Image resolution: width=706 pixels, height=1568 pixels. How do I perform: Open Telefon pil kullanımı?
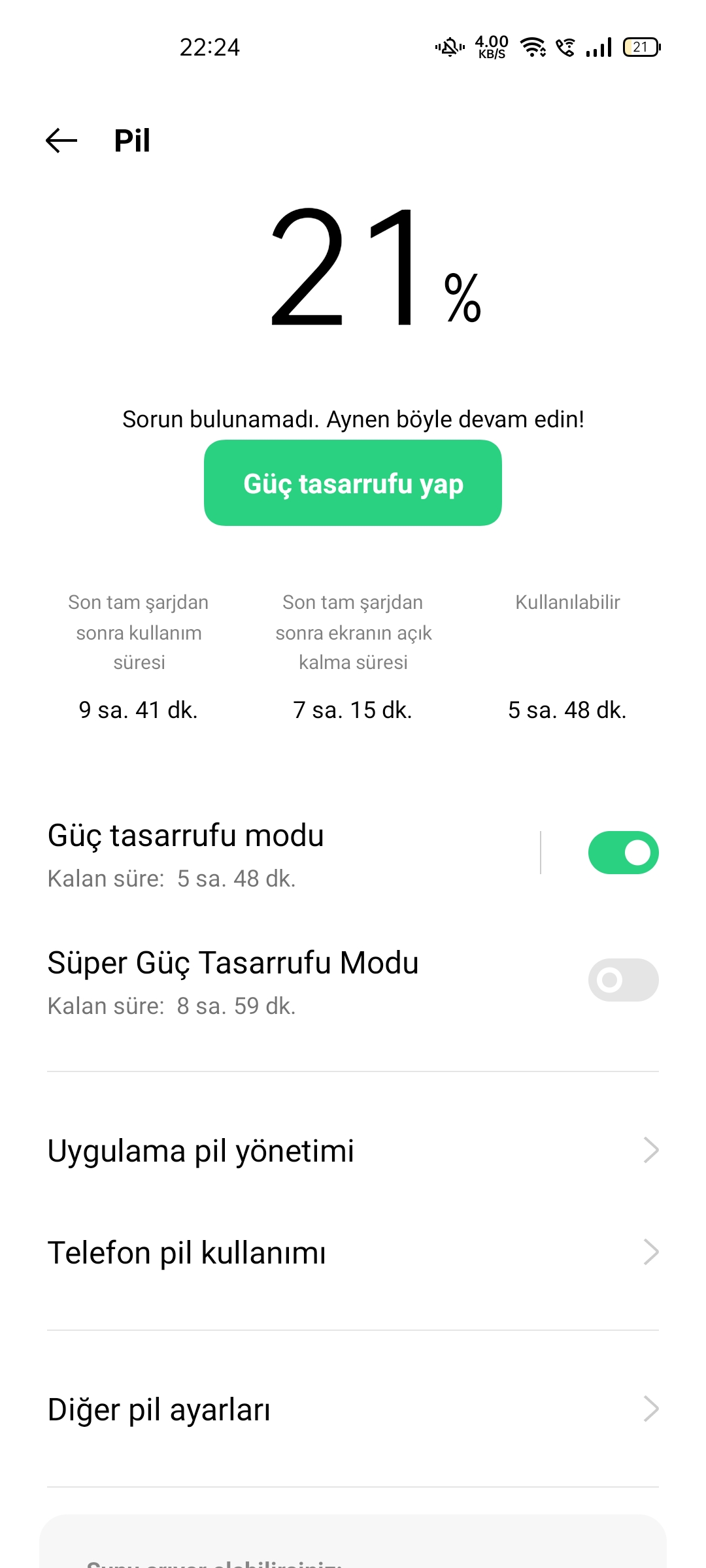pyautogui.click(x=353, y=1252)
